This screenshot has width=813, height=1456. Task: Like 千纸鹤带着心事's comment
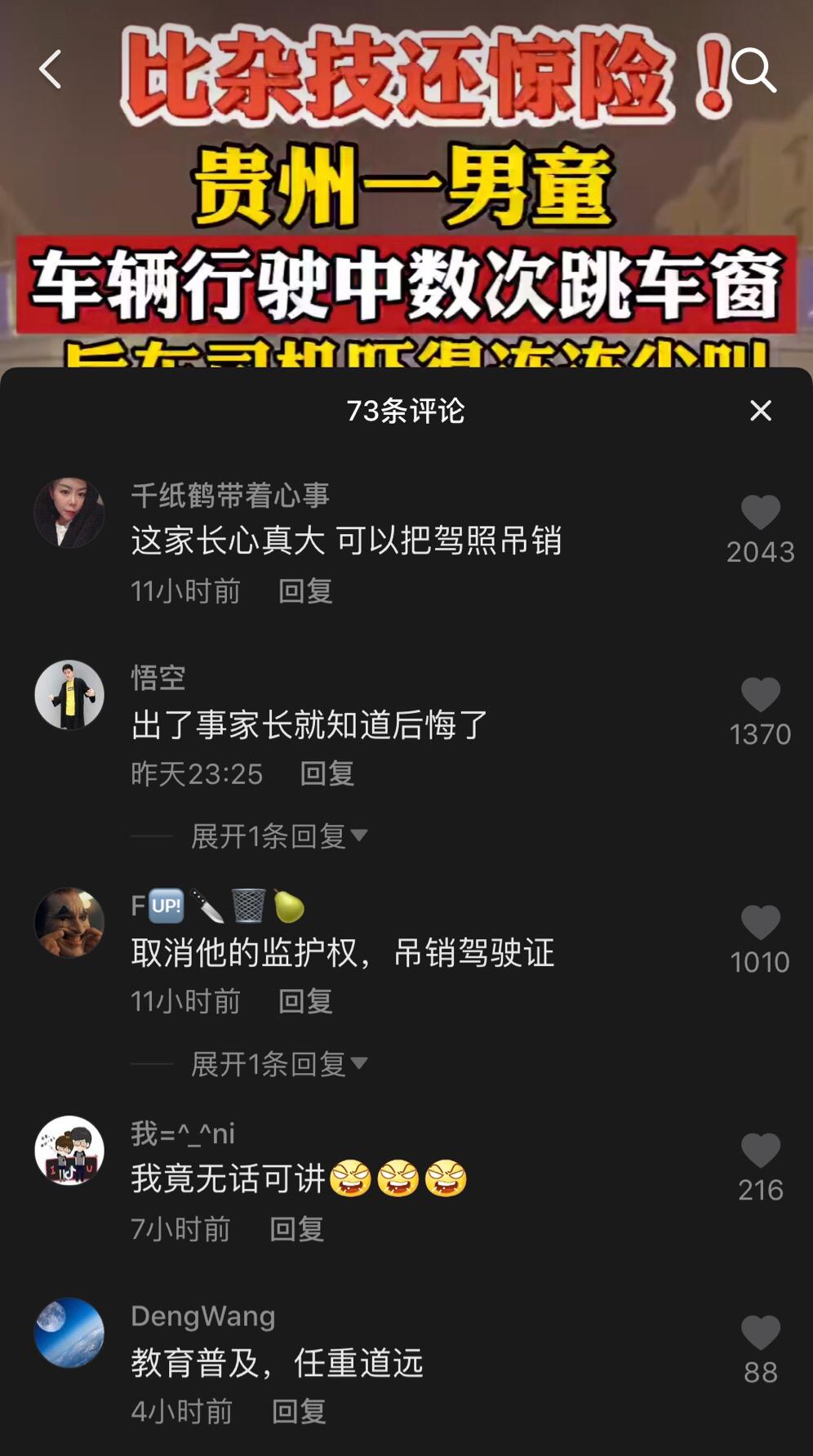[761, 513]
